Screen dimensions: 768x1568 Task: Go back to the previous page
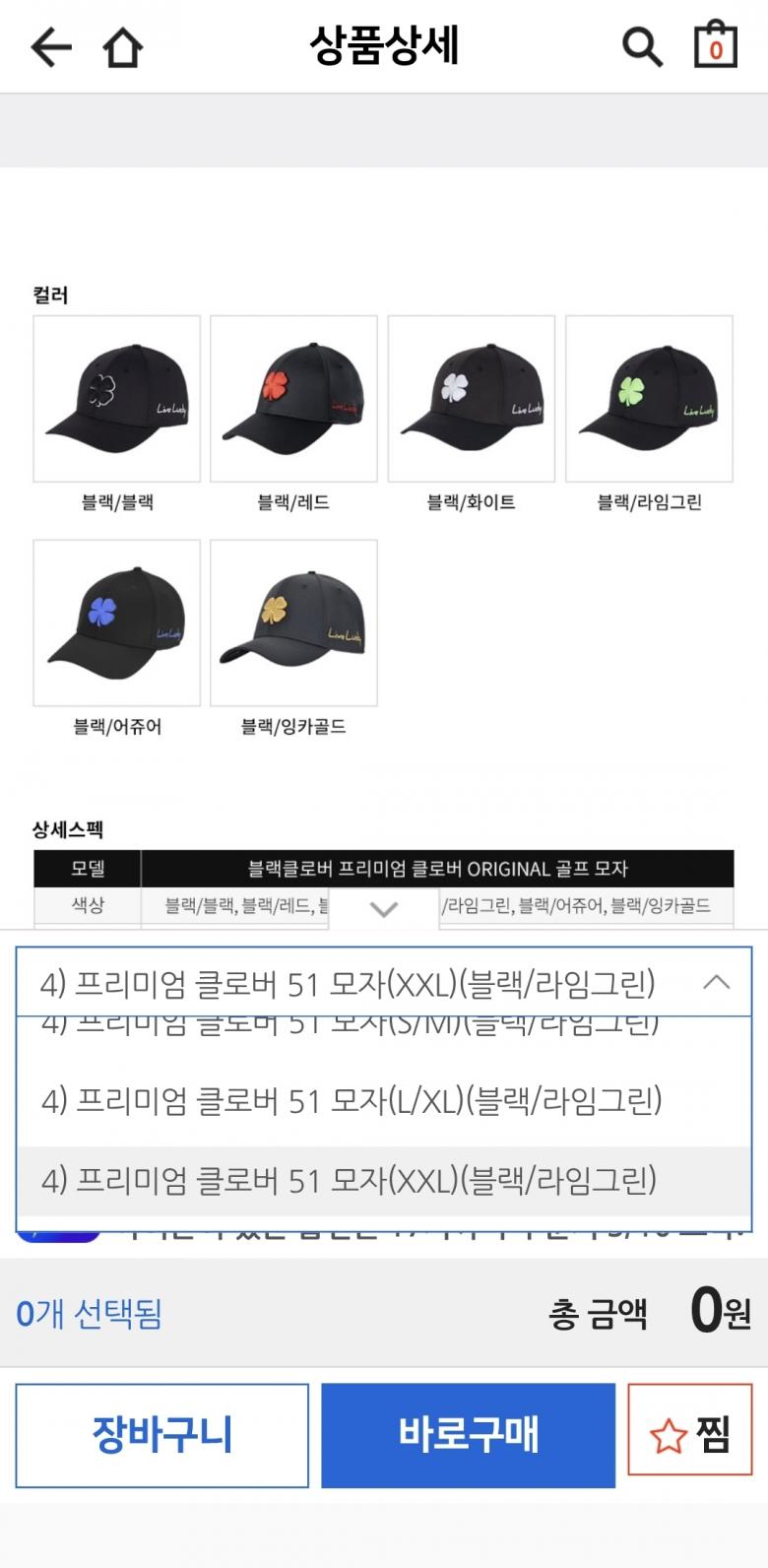click(51, 46)
